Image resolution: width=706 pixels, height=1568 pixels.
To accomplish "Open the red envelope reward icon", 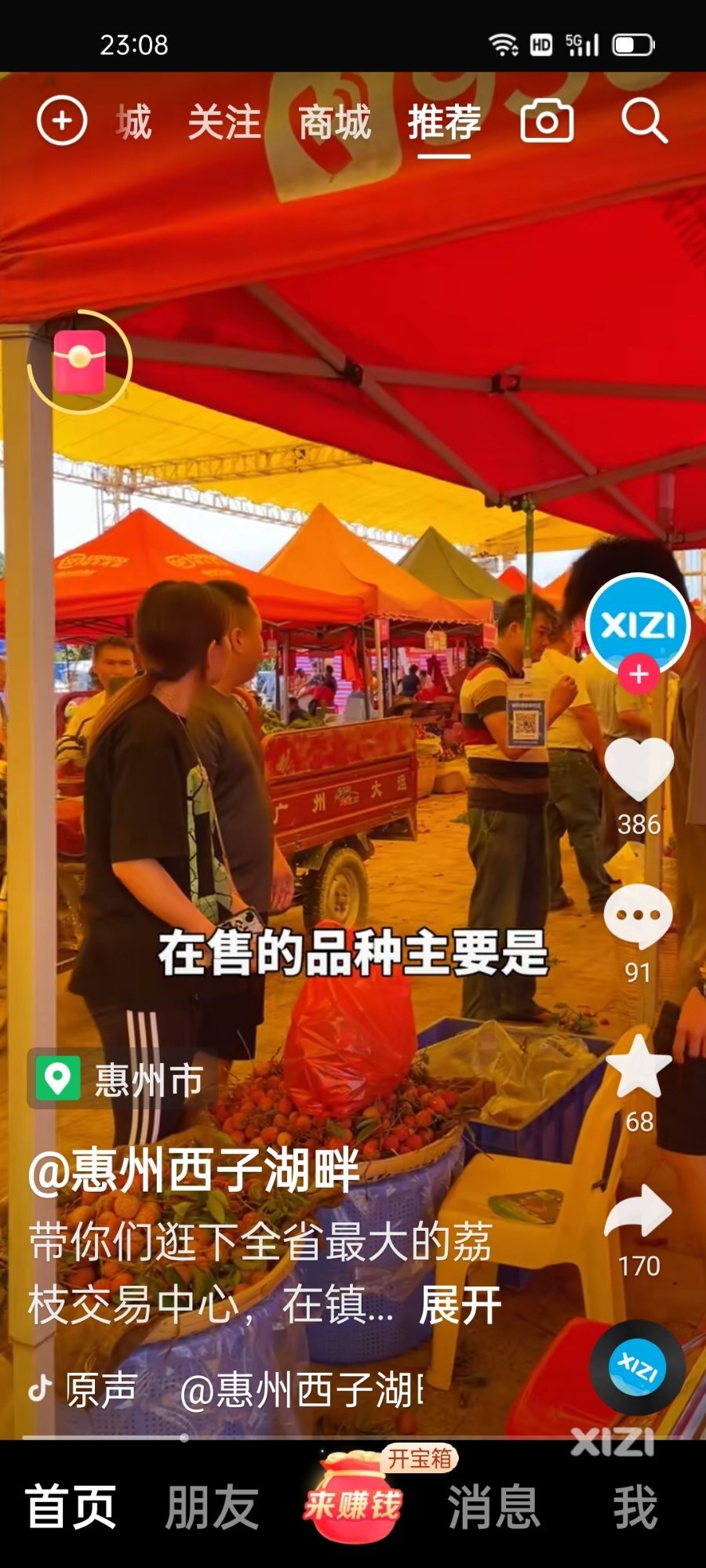I will click(79, 361).
